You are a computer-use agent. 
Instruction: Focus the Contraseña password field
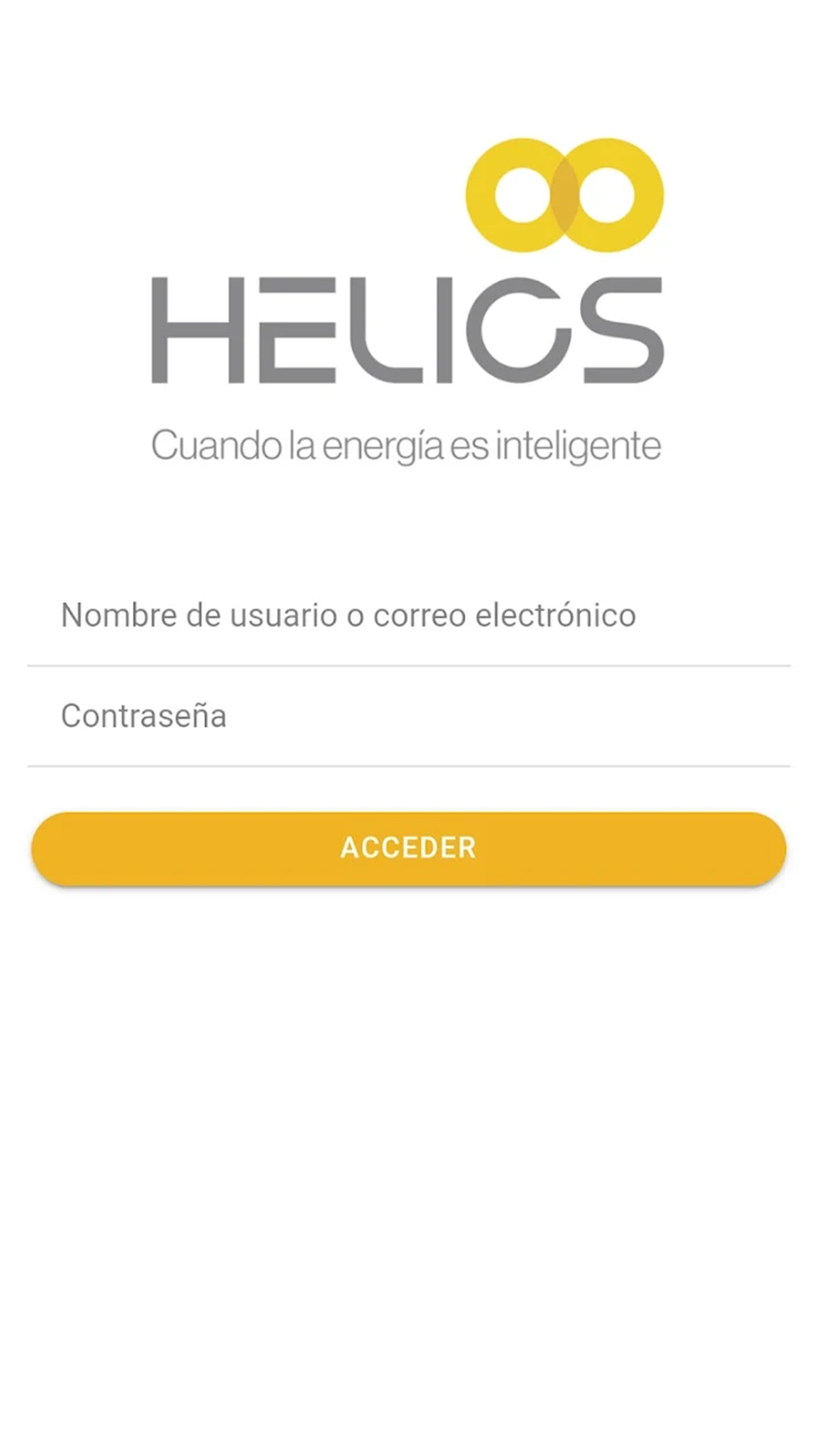[x=409, y=717]
